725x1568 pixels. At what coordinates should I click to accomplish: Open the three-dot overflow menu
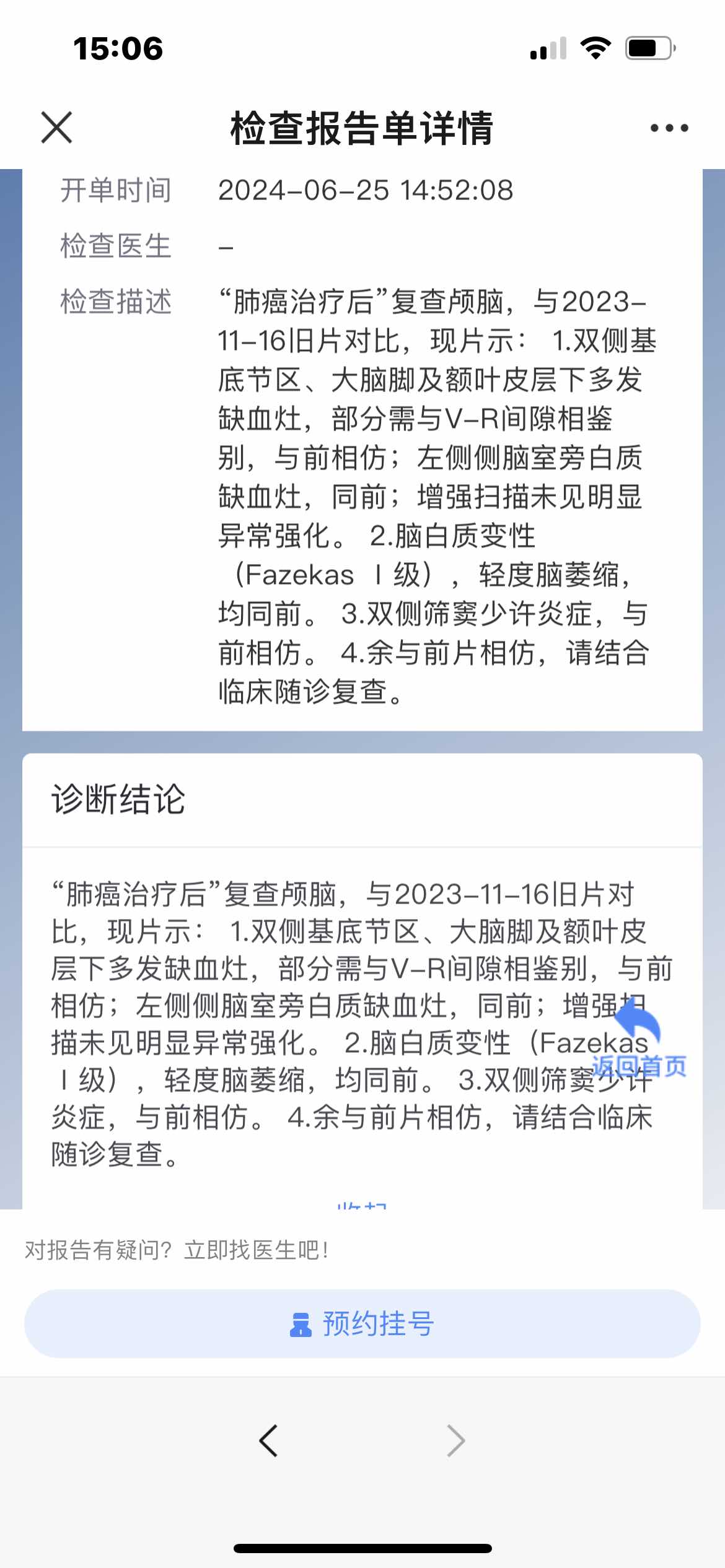point(669,128)
